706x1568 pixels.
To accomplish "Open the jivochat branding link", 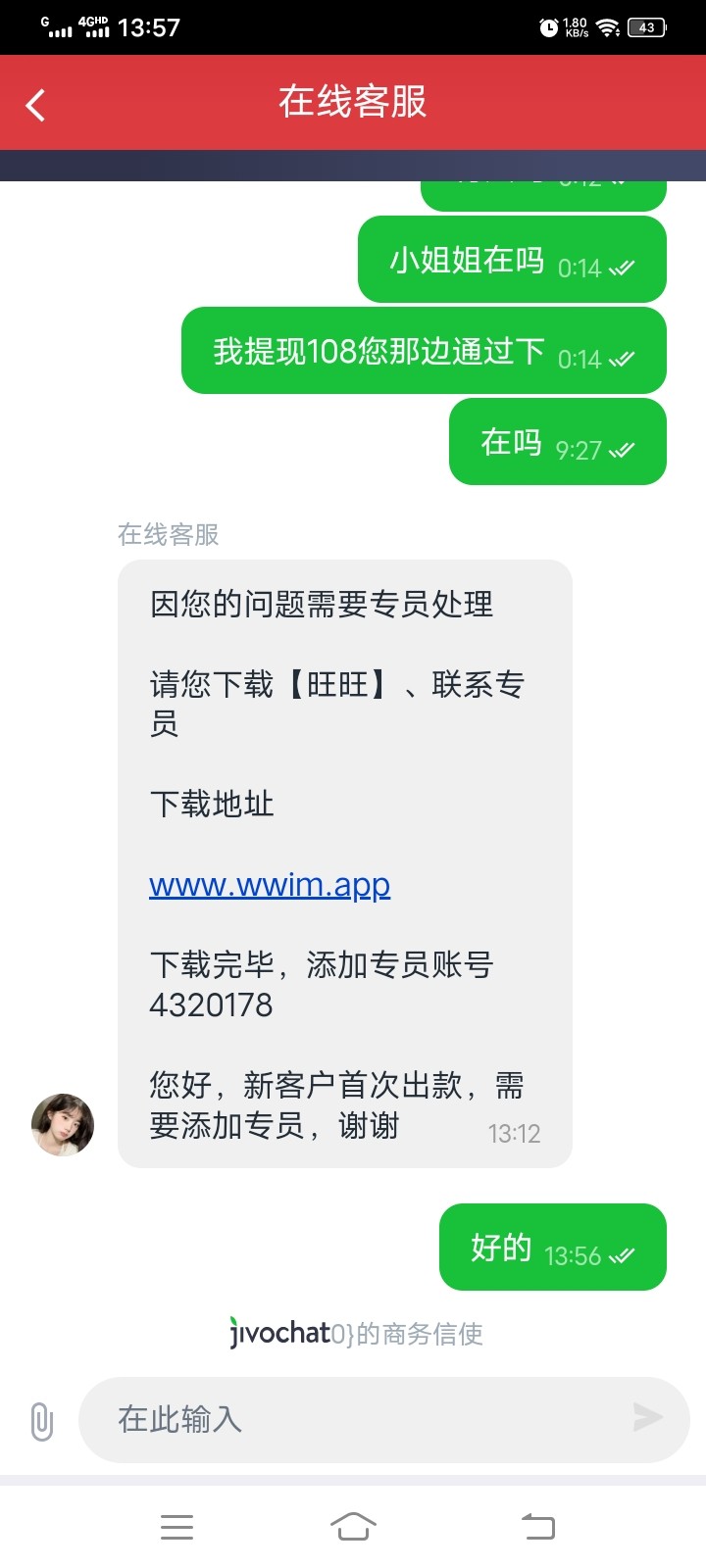I will click(355, 1334).
